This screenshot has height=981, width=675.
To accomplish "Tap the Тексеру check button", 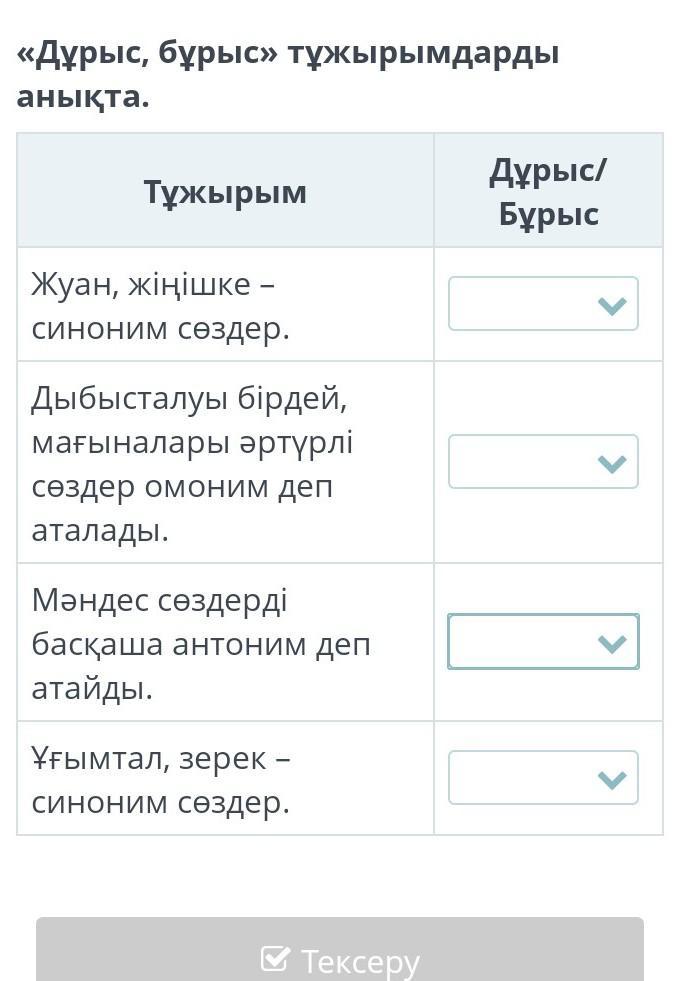I will [x=340, y=956].
